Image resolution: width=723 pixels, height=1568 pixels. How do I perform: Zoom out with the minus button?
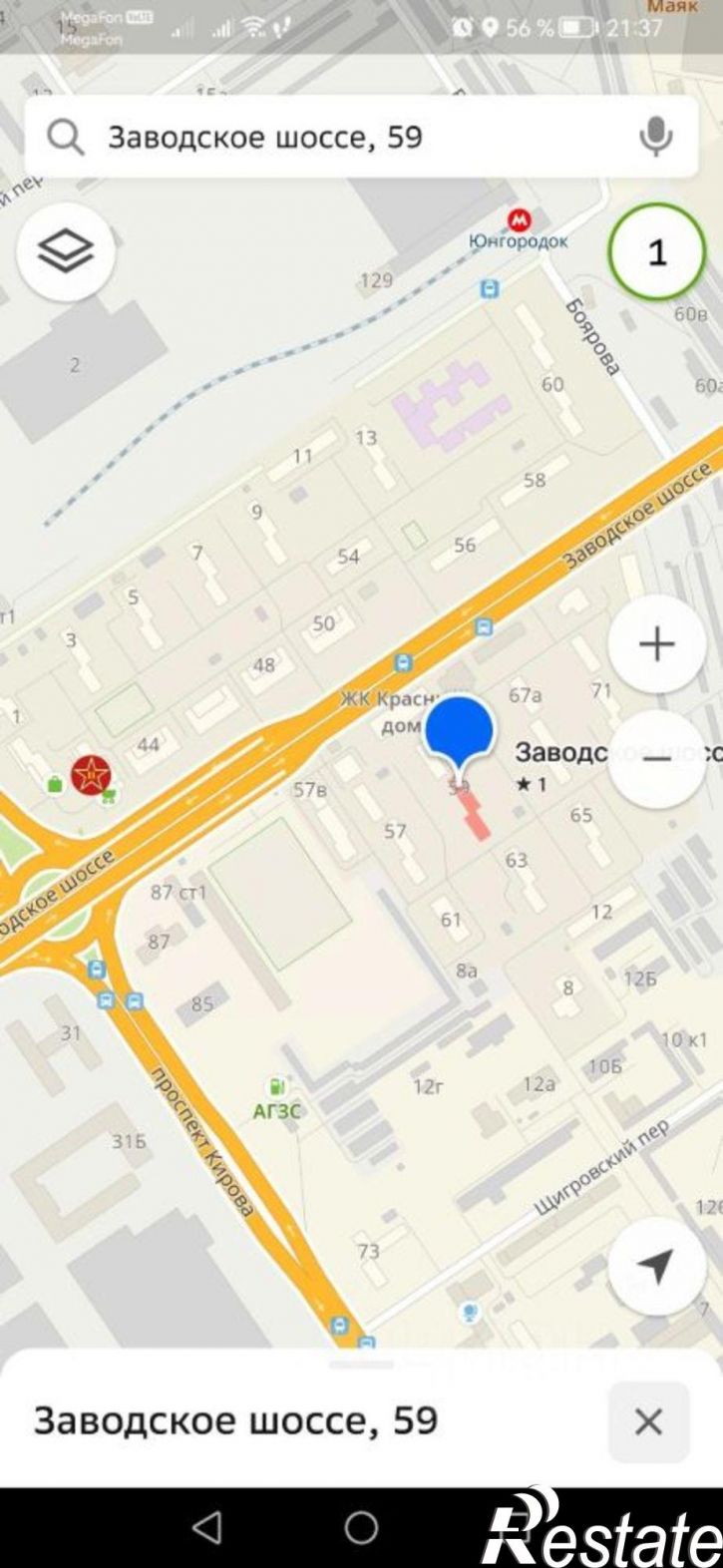pos(657,759)
